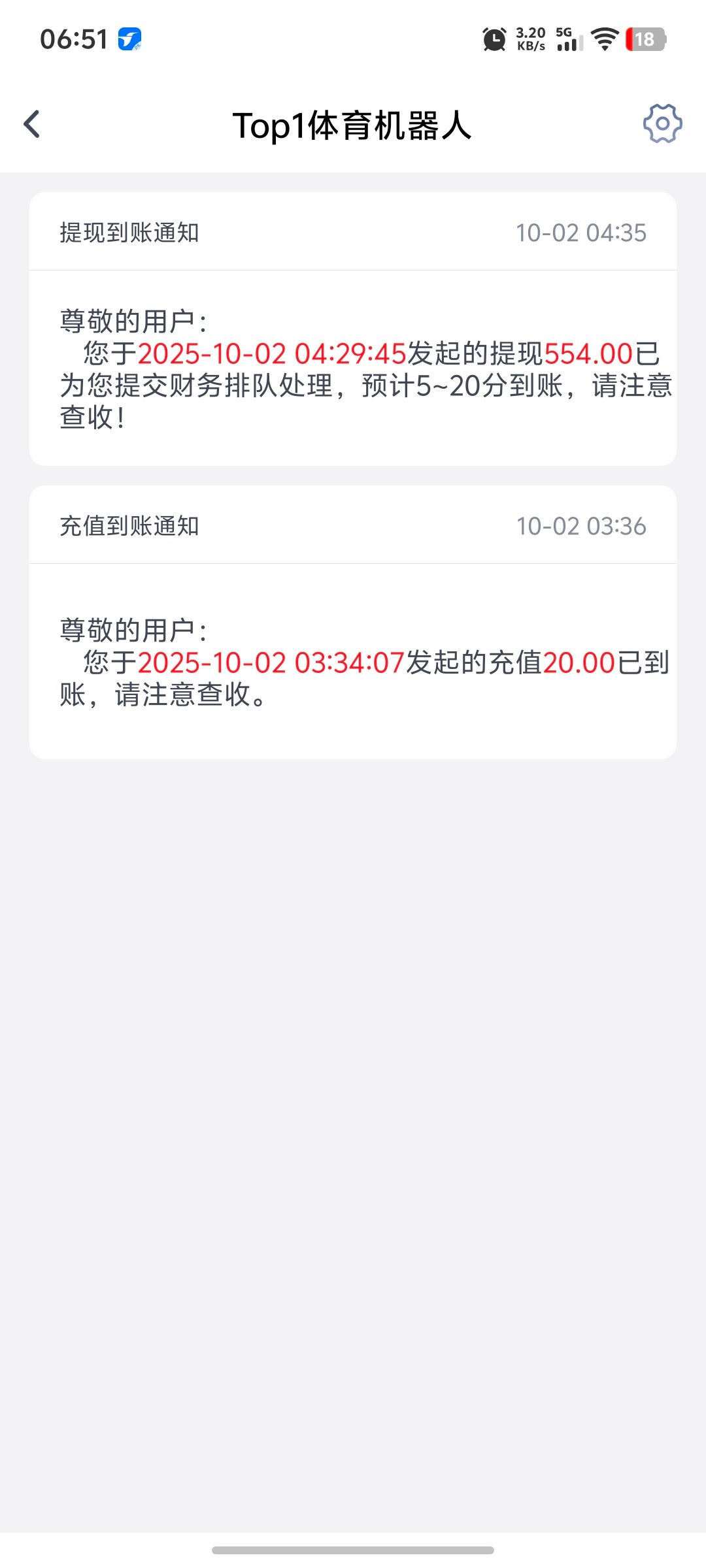Tap the title Top1体育机器人
The image size is (706, 1568).
point(353,125)
